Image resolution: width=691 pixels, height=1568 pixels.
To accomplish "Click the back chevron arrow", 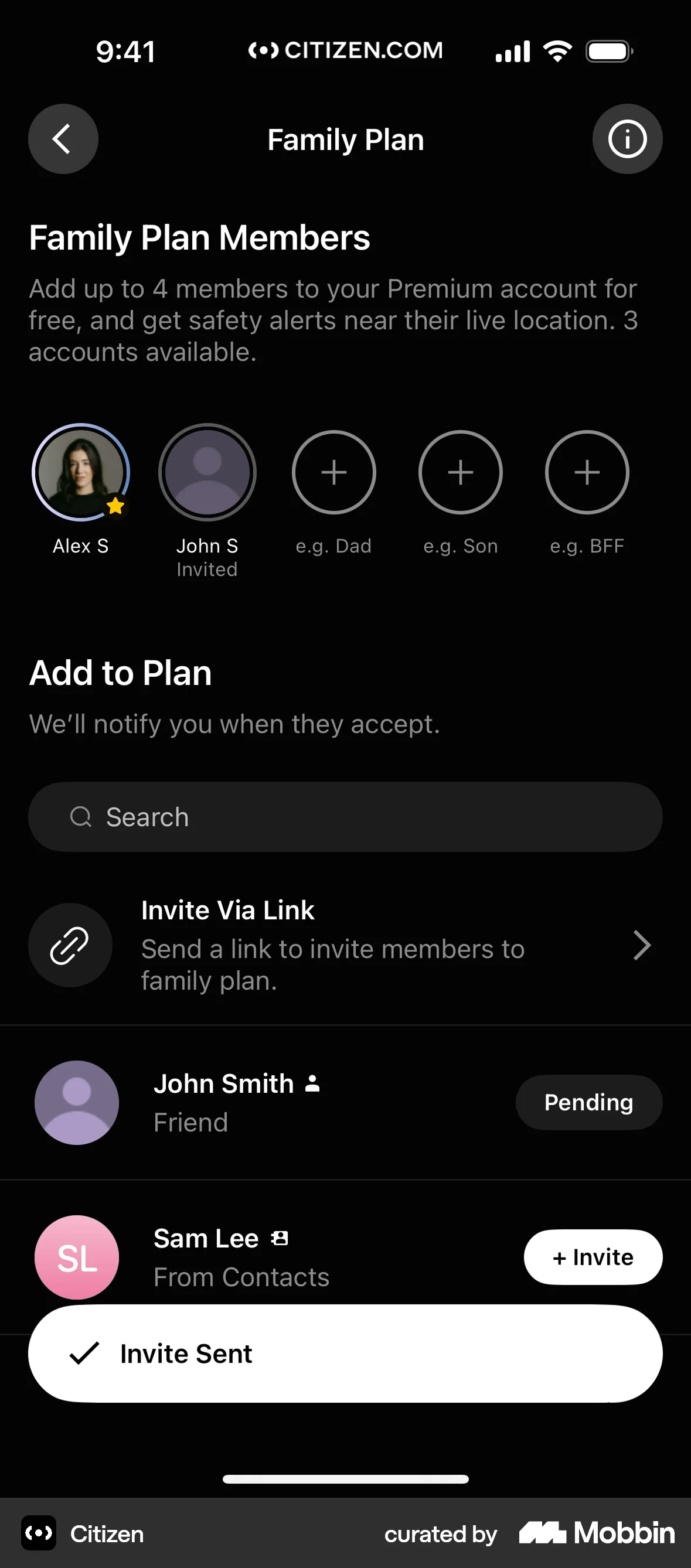I will (63, 139).
